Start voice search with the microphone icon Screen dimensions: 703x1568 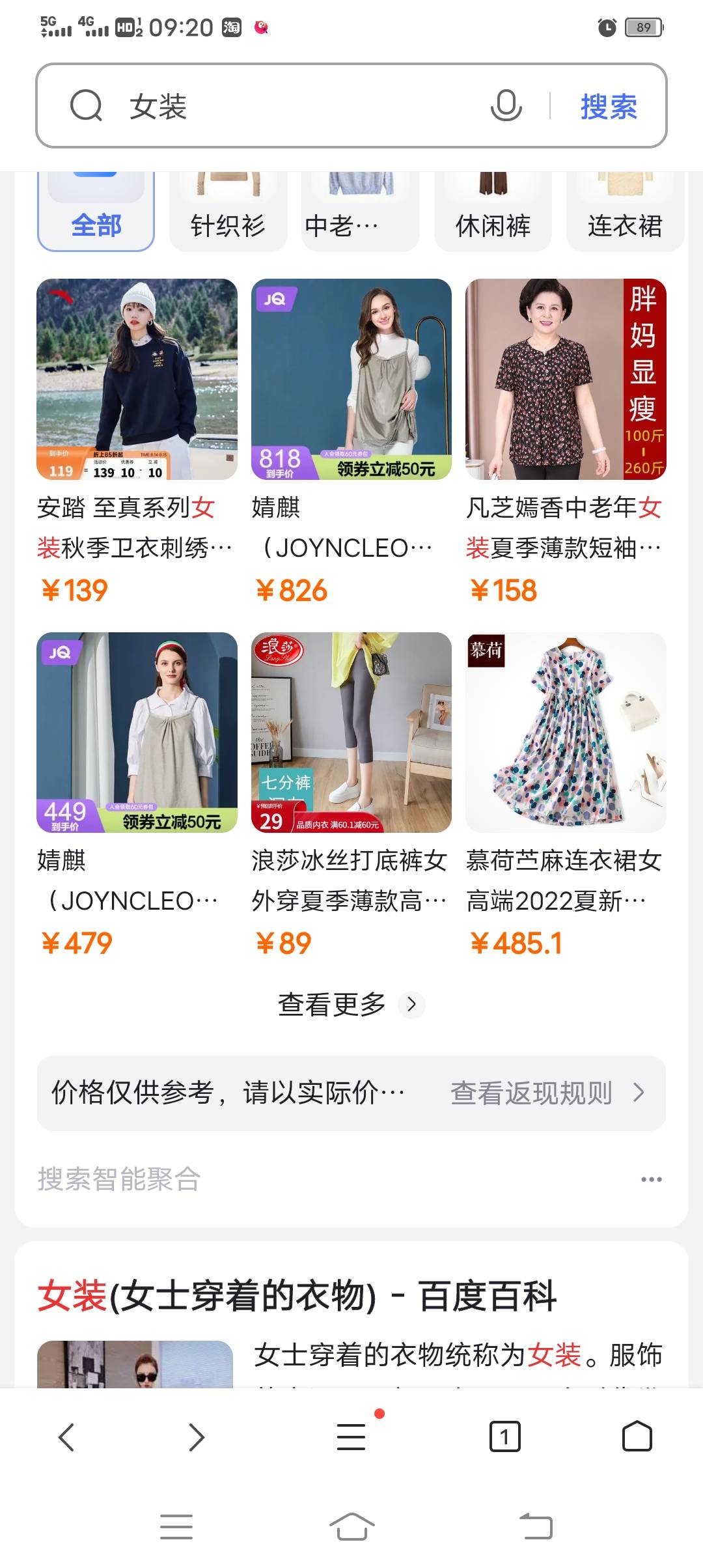(x=506, y=105)
